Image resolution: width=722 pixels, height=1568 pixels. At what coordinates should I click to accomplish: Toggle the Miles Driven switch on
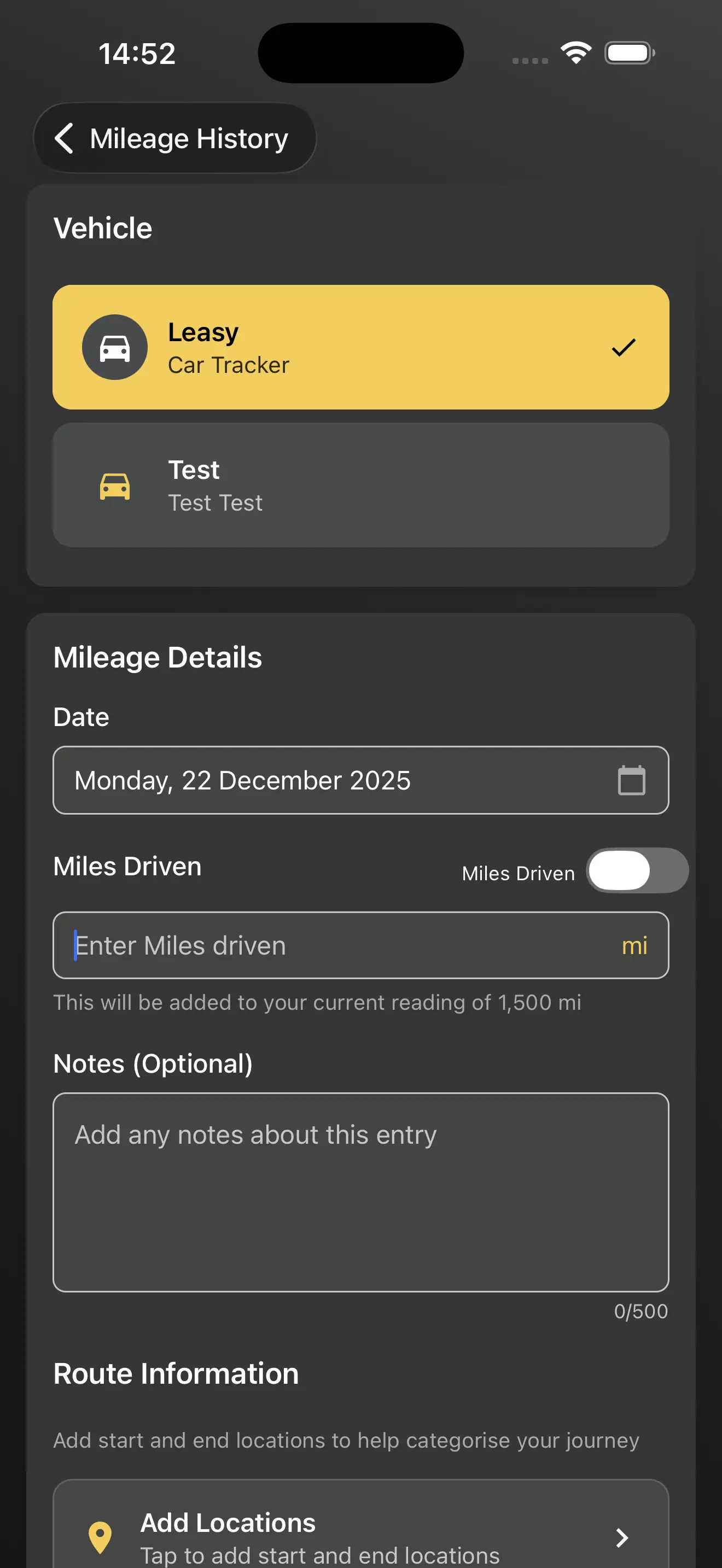pyautogui.click(x=637, y=870)
